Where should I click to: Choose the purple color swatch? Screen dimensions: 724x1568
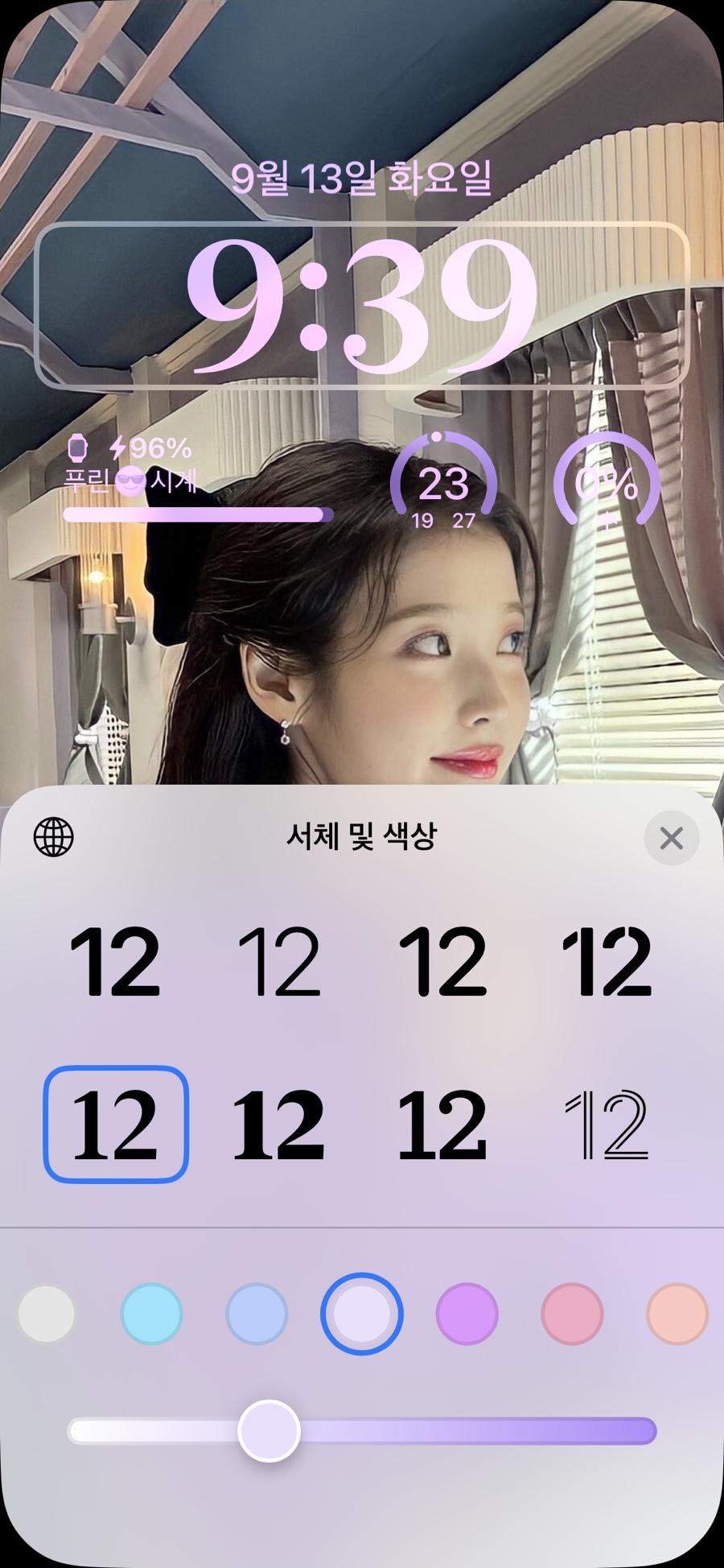pyautogui.click(x=467, y=1314)
